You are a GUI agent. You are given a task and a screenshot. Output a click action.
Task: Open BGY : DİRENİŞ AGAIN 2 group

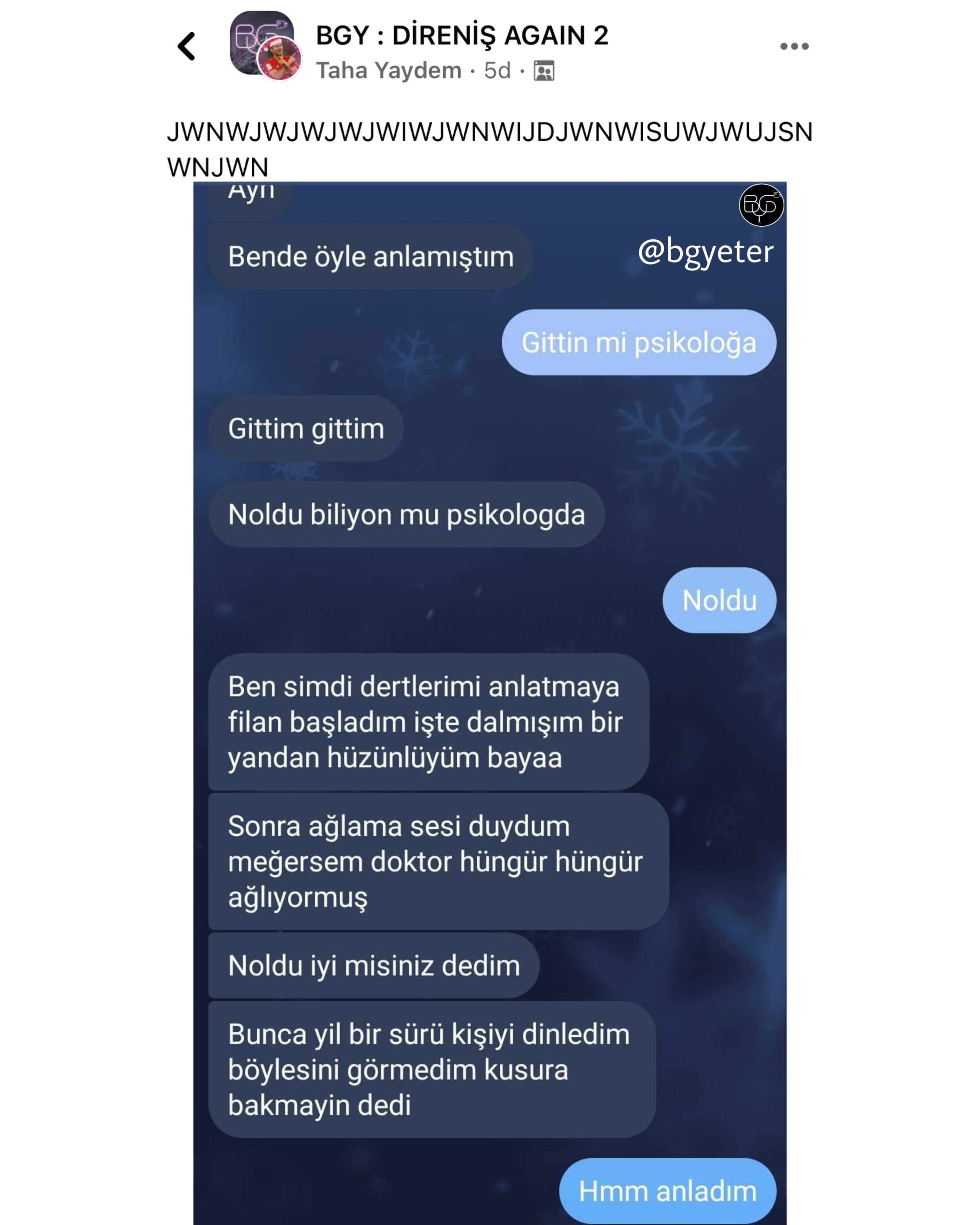(461, 35)
